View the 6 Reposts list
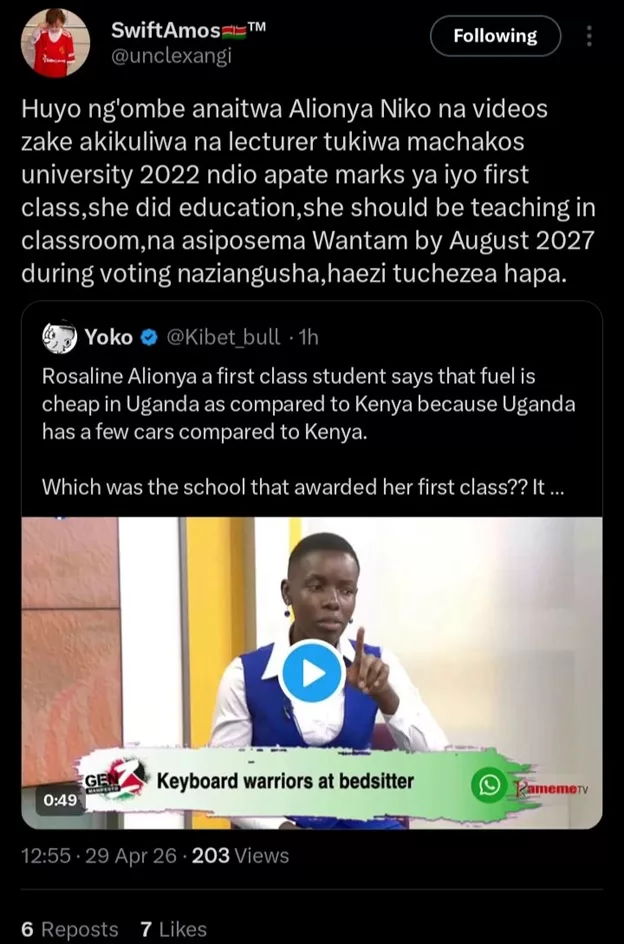The image size is (624, 944). (x=70, y=928)
